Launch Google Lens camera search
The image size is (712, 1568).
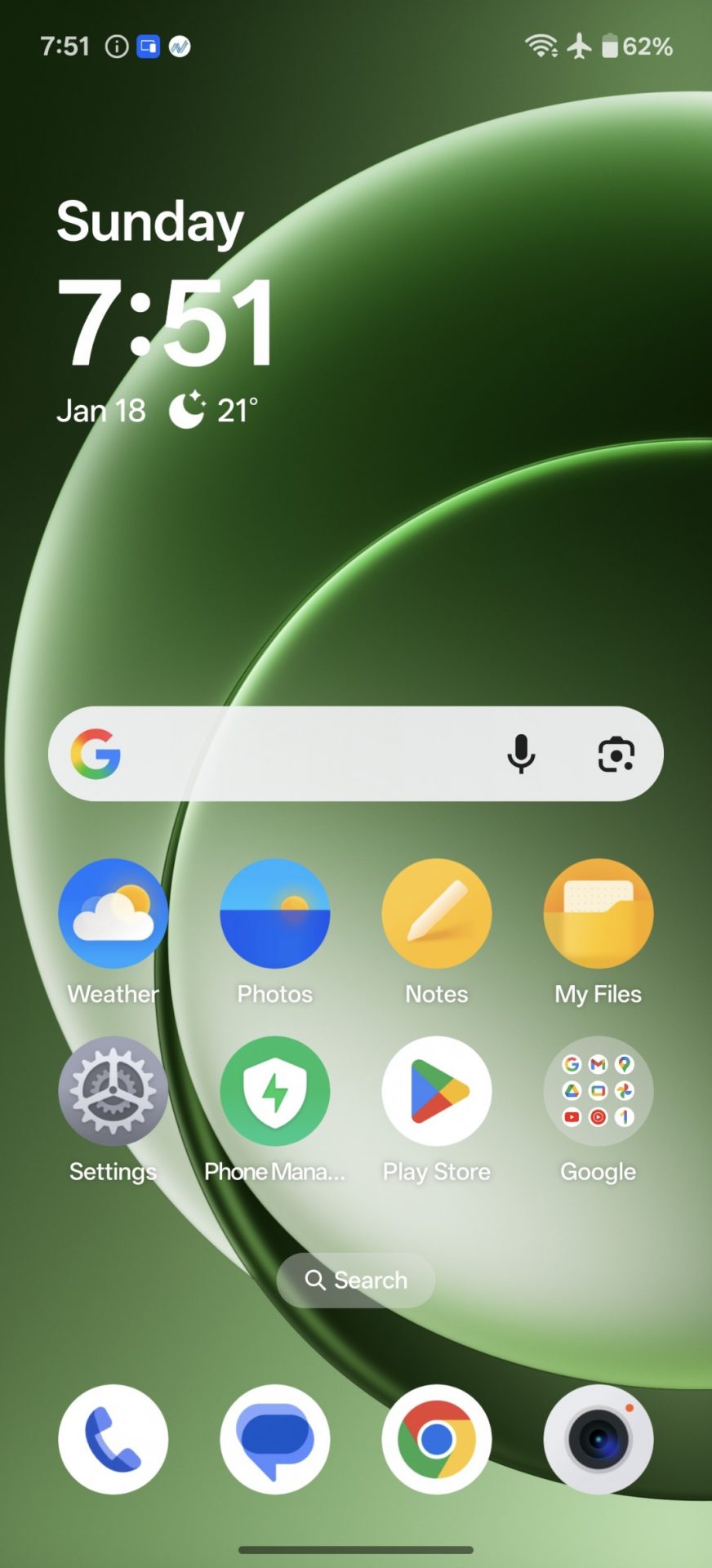click(616, 753)
